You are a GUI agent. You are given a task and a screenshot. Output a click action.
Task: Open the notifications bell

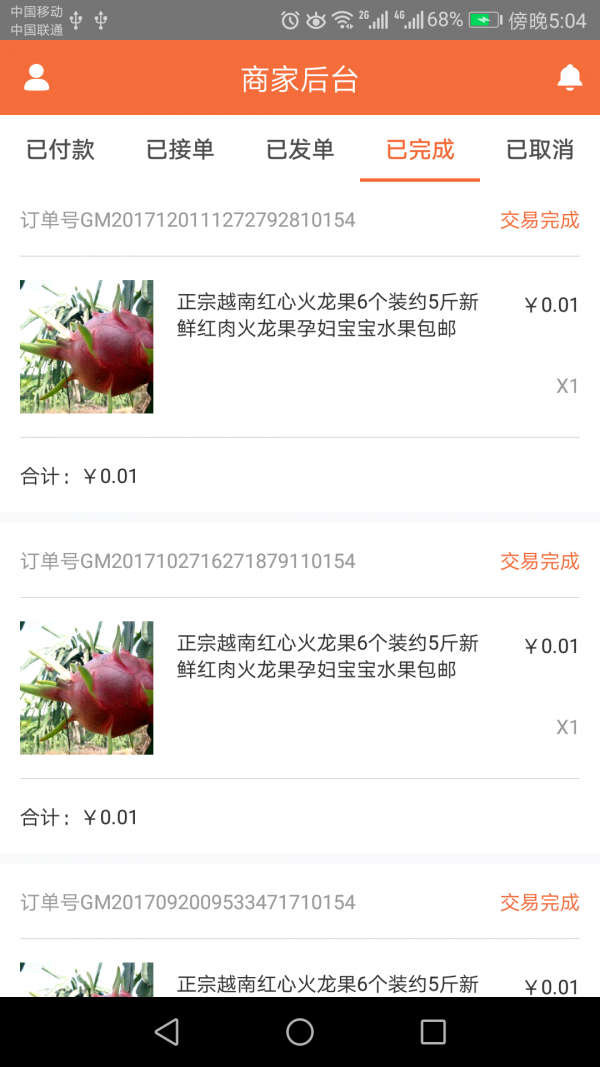pos(569,78)
